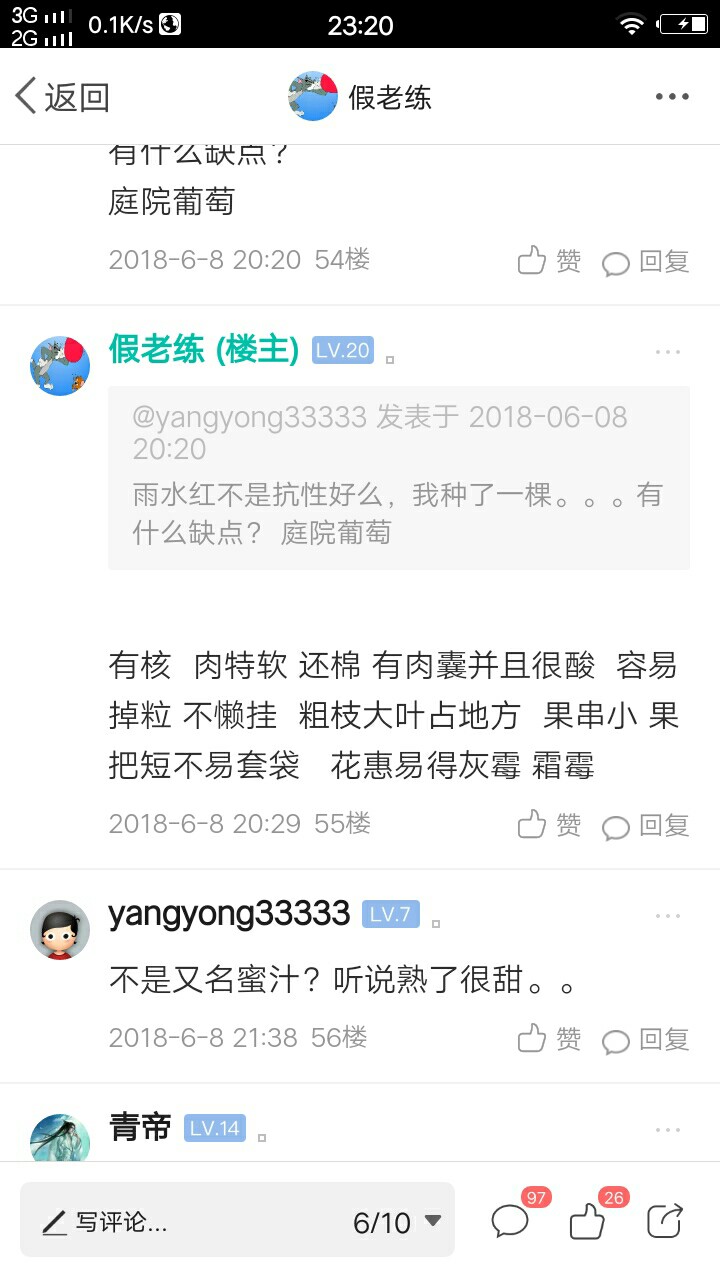Open more options on 青帝's comment
This screenshot has width=720, height=1280.
tap(668, 1130)
